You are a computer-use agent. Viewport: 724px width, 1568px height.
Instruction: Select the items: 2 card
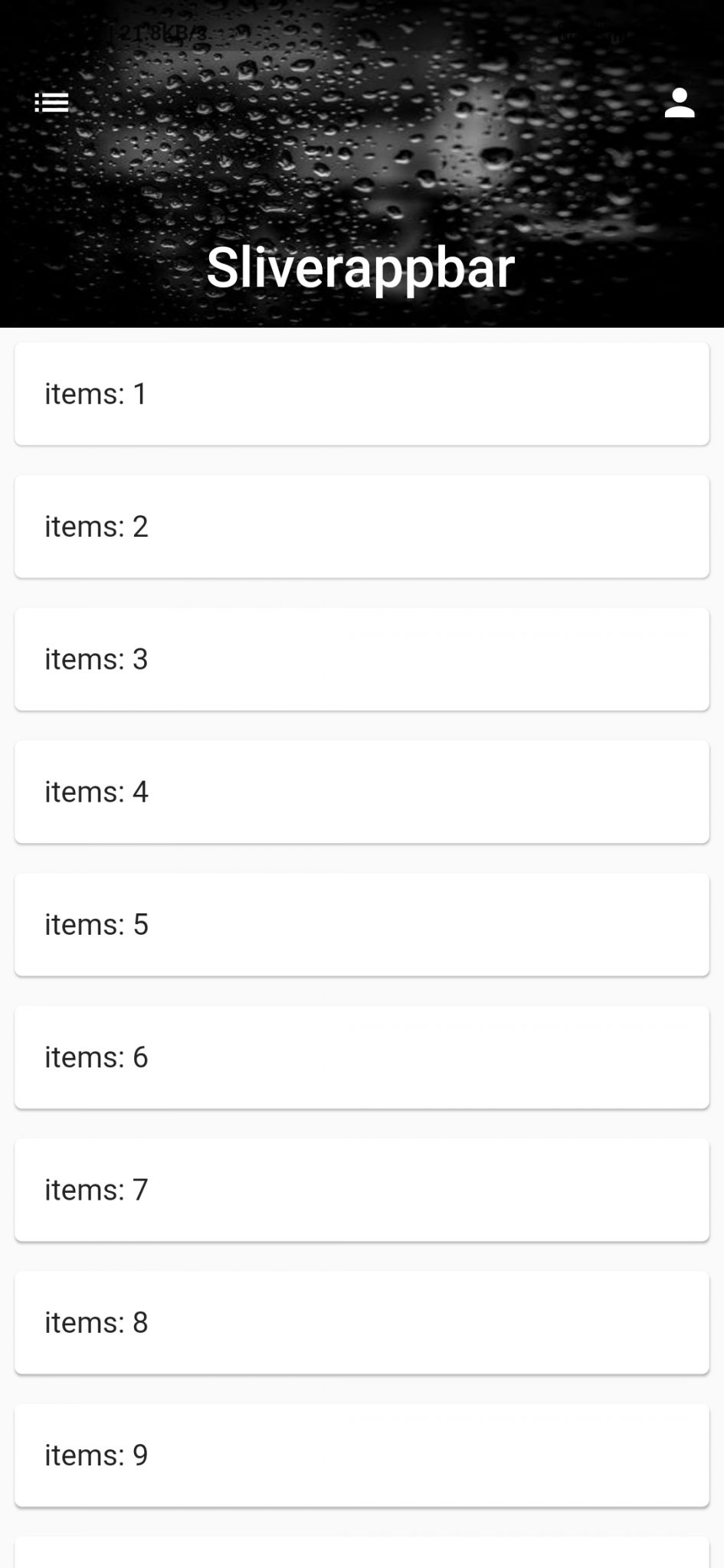tap(362, 526)
